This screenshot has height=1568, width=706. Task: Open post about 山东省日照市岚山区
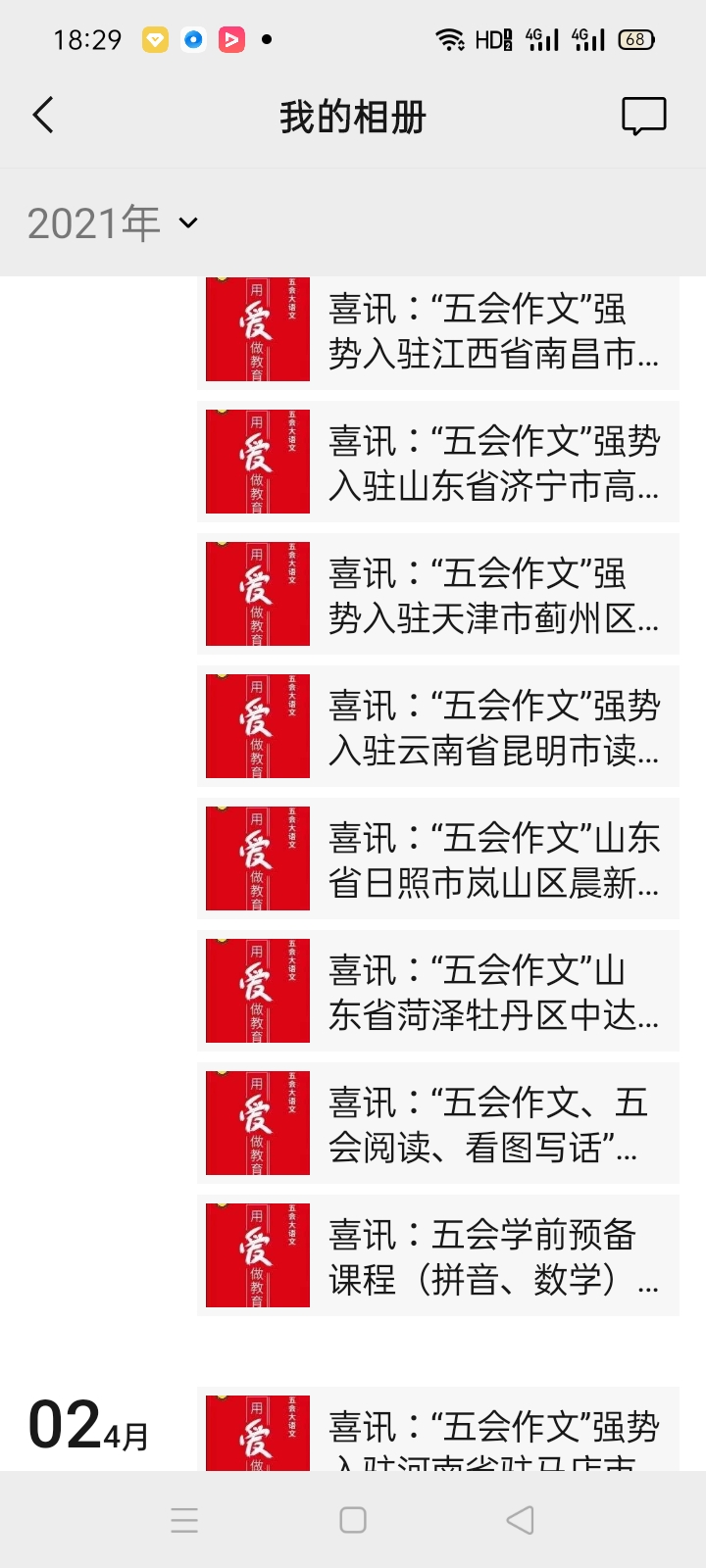438,859
